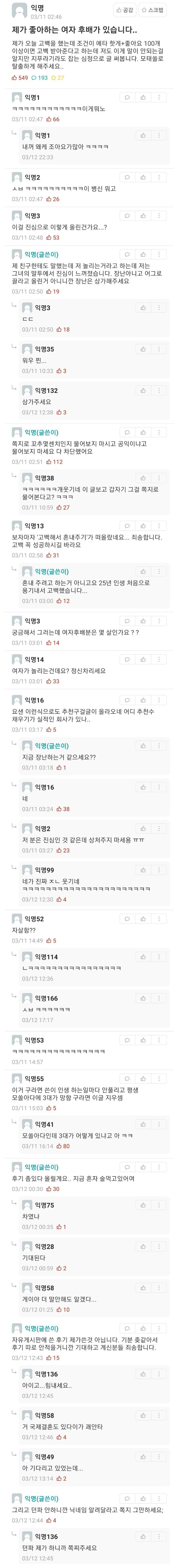Save the post with the 스크랩 button

(153, 10)
